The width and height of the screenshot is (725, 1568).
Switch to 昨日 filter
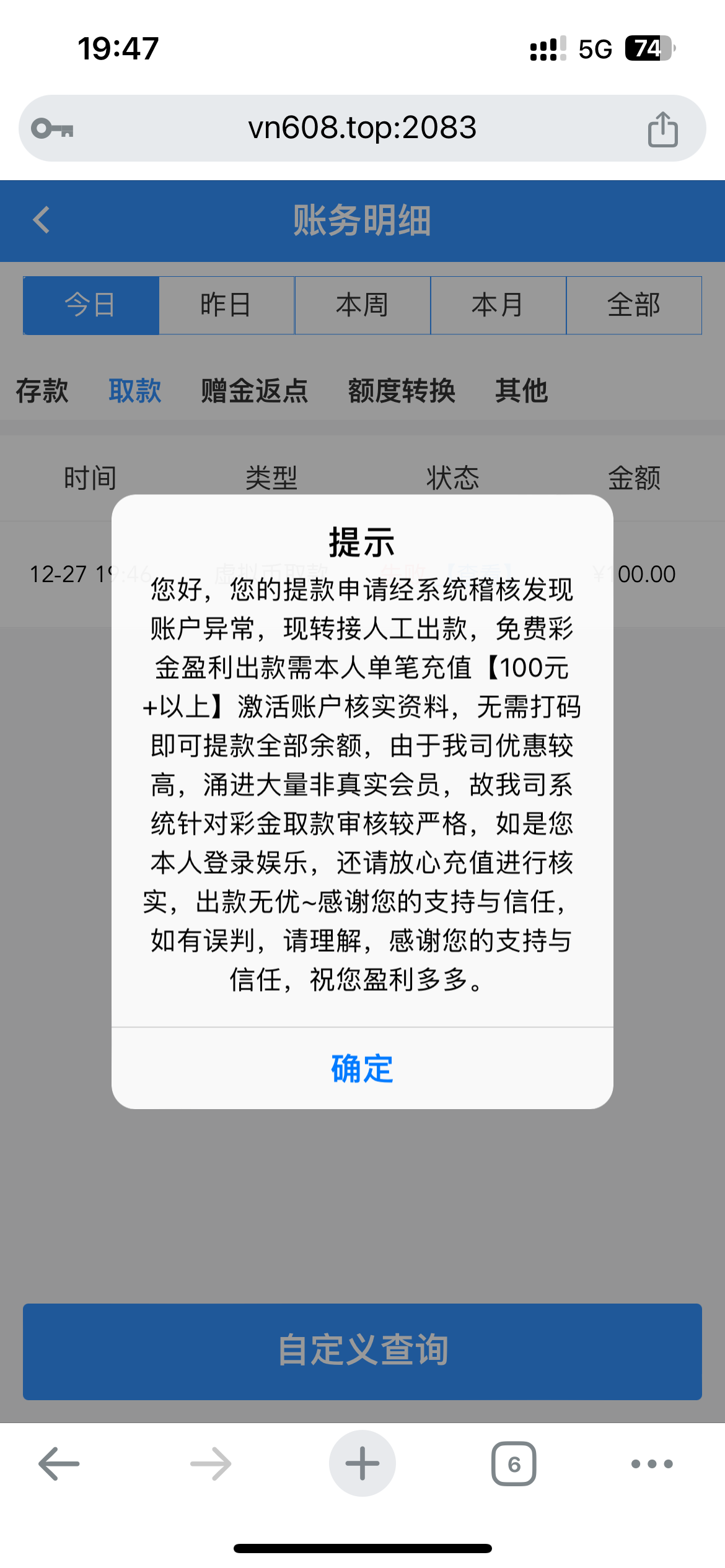[x=226, y=305]
